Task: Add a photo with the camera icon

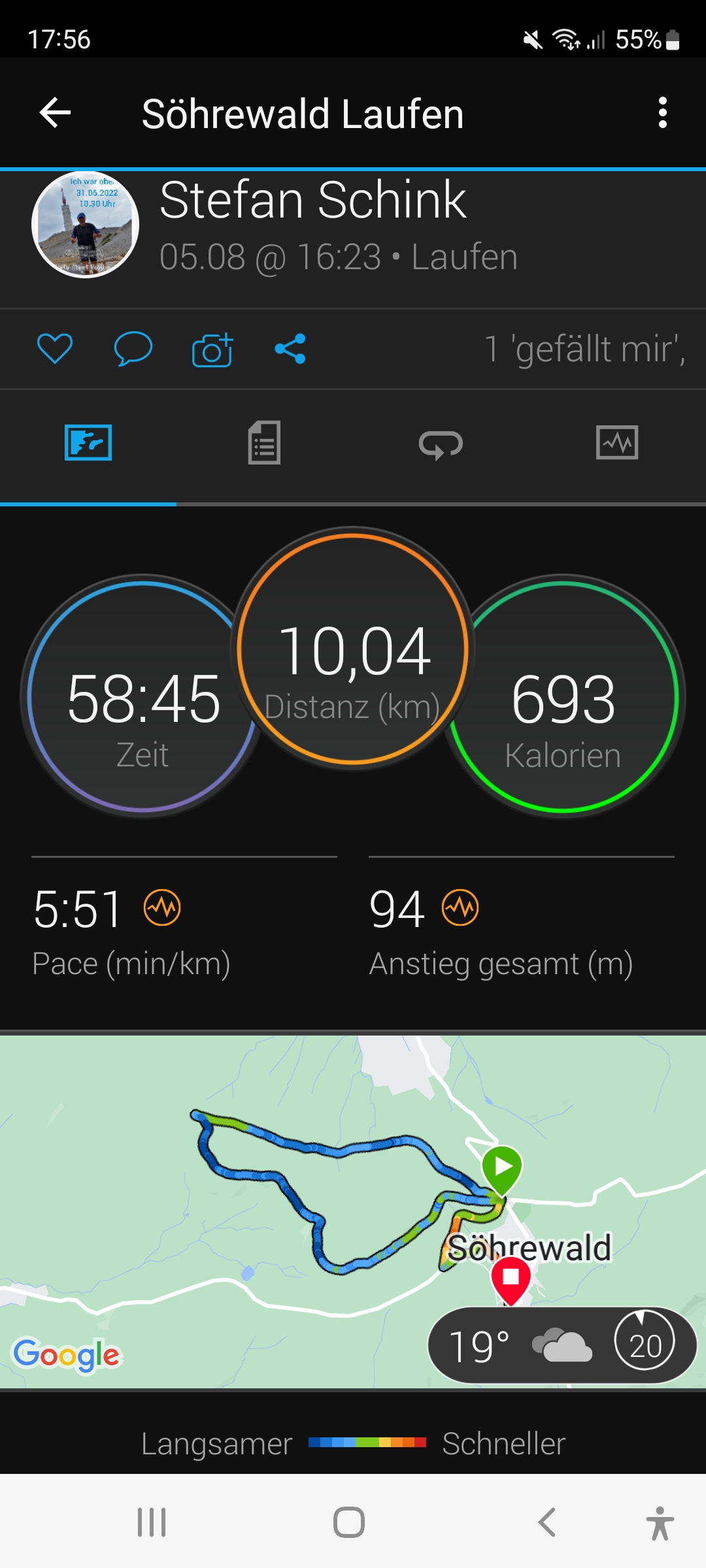Action: click(x=212, y=350)
